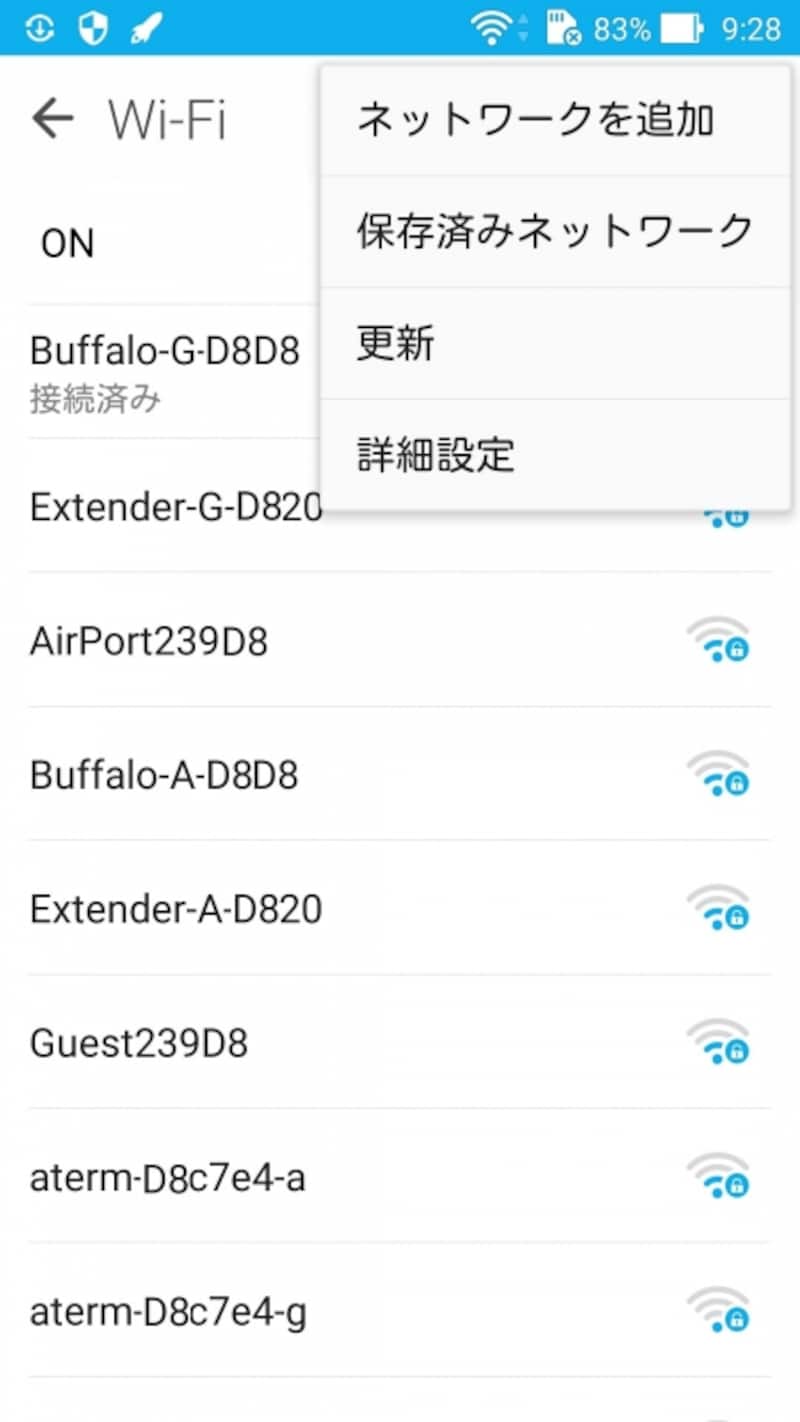Open 保存済みネットワーク option

pos(554,232)
